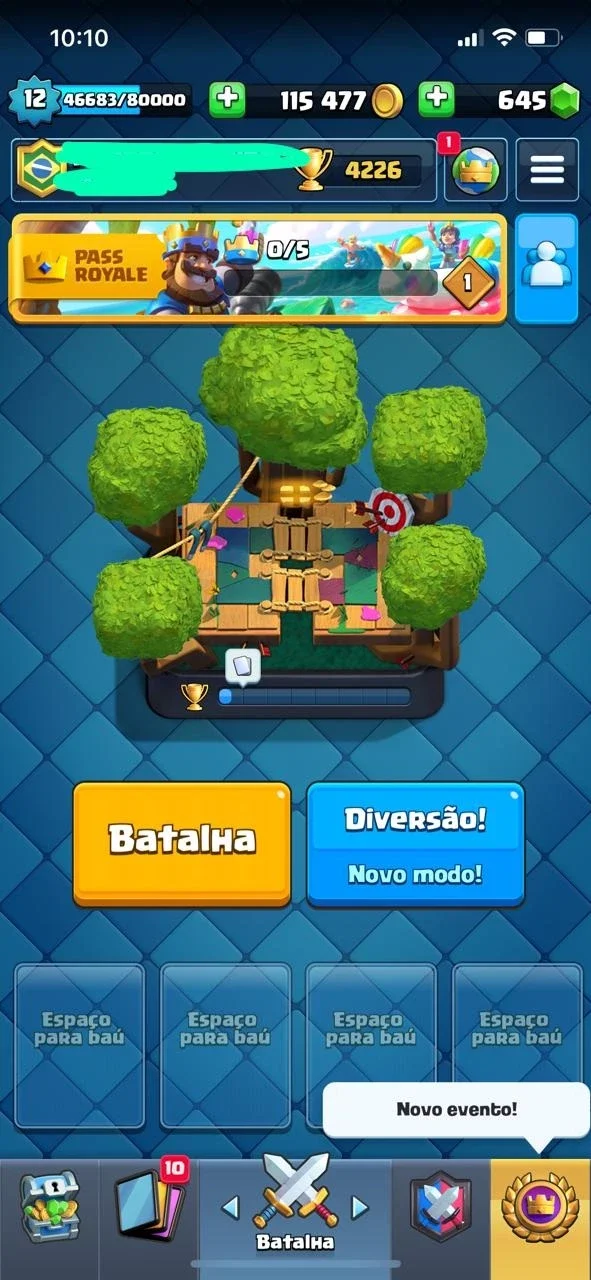Open the Diversão new mode button
This screenshot has height=1280, width=591.
pyautogui.click(x=415, y=845)
